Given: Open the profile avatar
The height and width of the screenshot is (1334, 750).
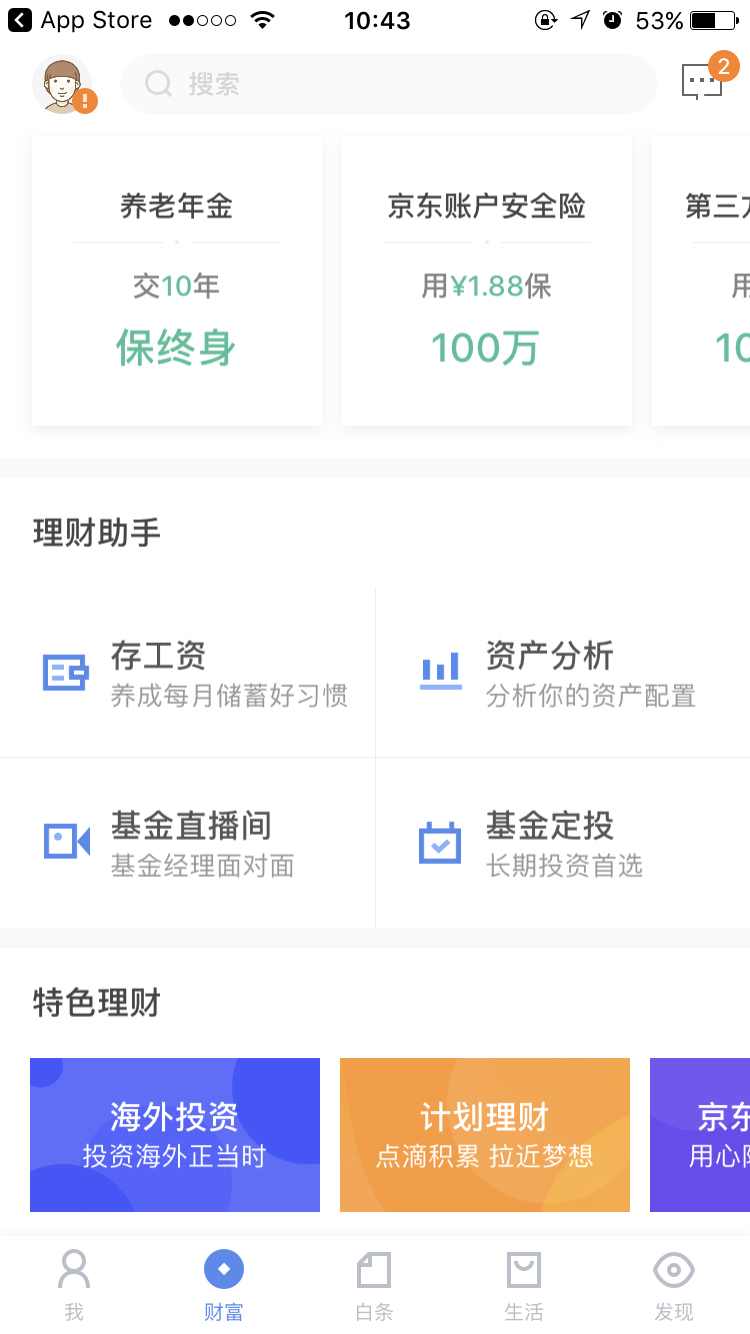Looking at the screenshot, I should pyautogui.click(x=63, y=85).
